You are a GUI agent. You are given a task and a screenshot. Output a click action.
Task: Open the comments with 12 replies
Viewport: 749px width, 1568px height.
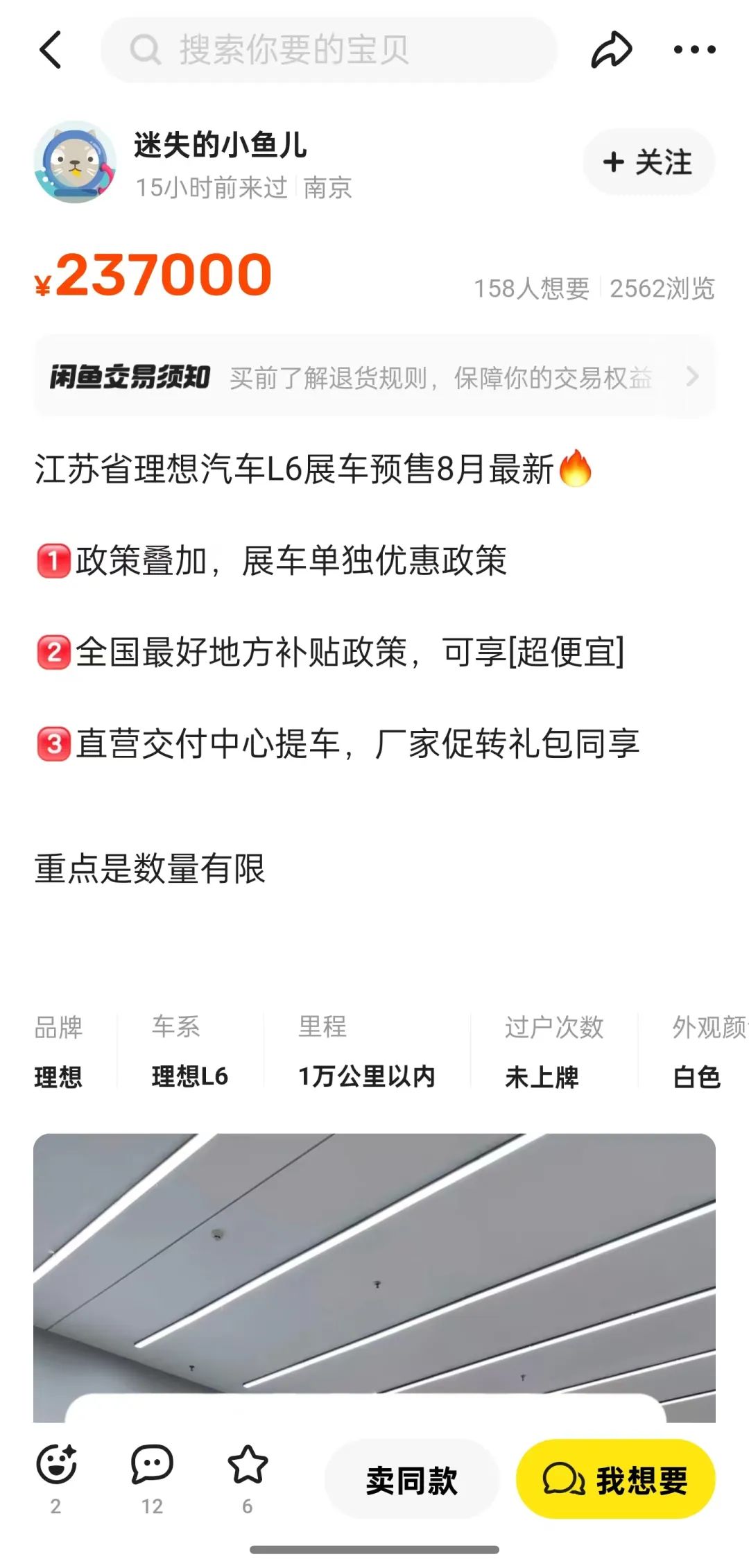152,1465
